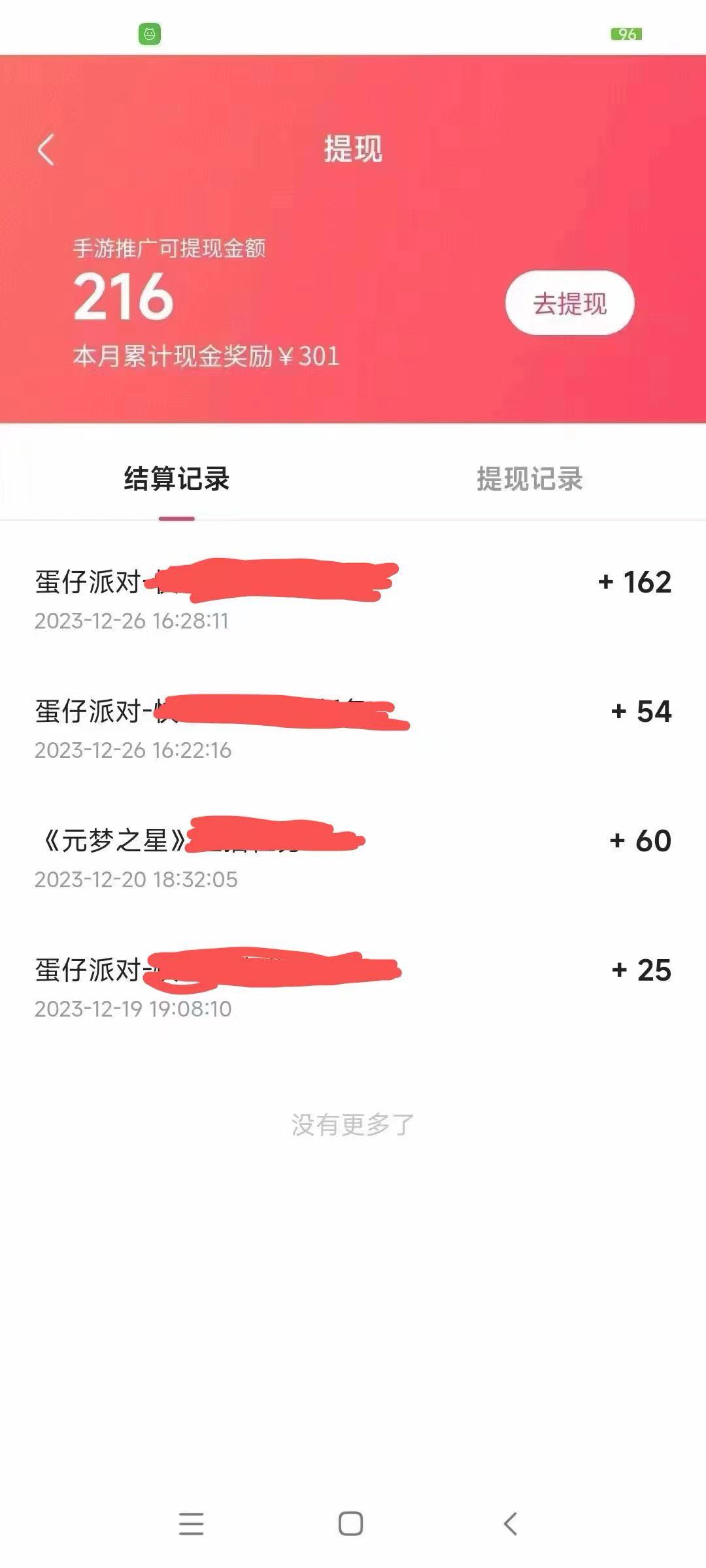Viewport: 706px width, 1568px height.
Task: Select the 结算记录 tab
Action: 176,479
